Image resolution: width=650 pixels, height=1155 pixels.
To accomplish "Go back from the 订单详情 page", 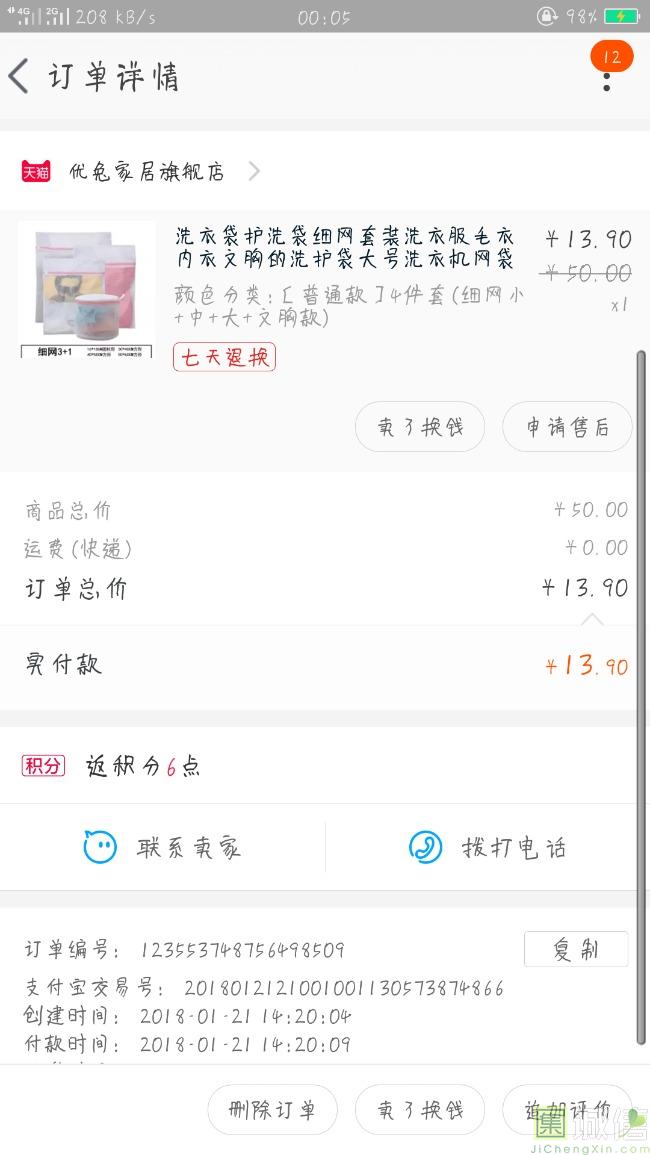I will tap(20, 77).
